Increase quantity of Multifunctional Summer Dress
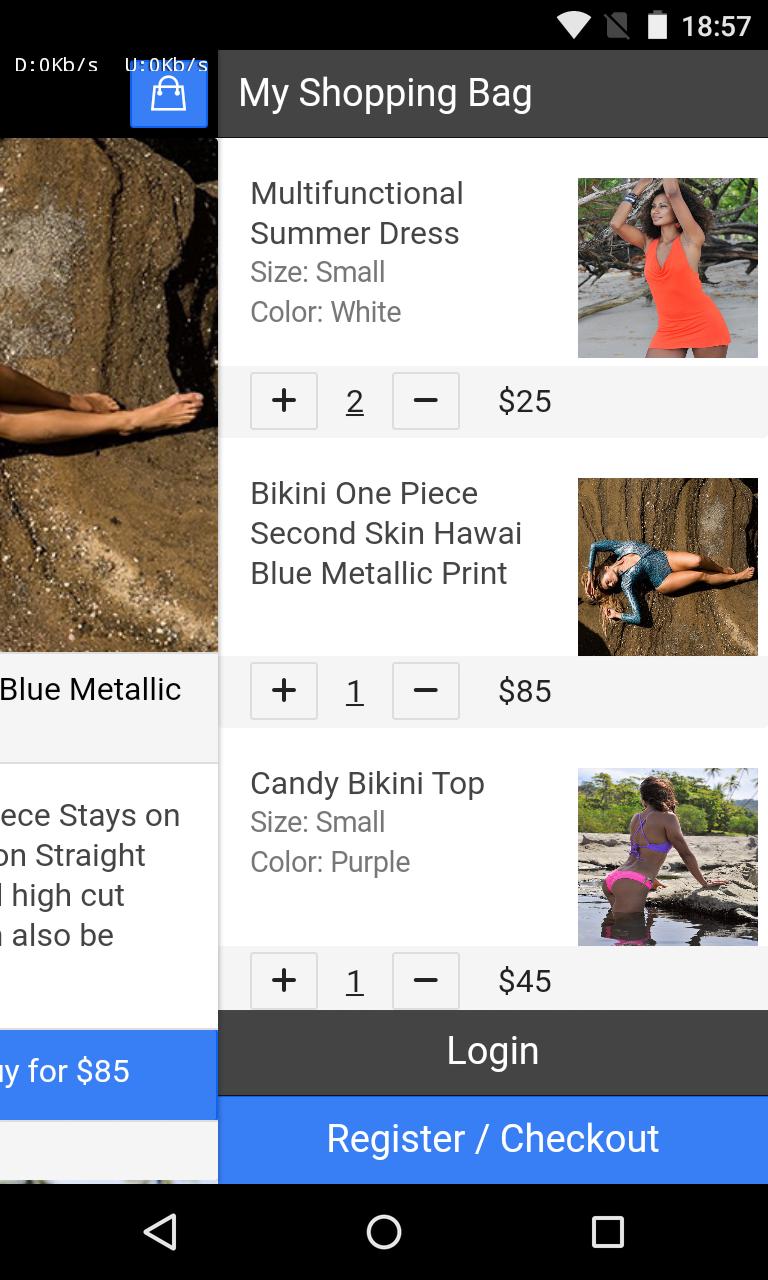Viewport: 768px width, 1280px height. [283, 400]
